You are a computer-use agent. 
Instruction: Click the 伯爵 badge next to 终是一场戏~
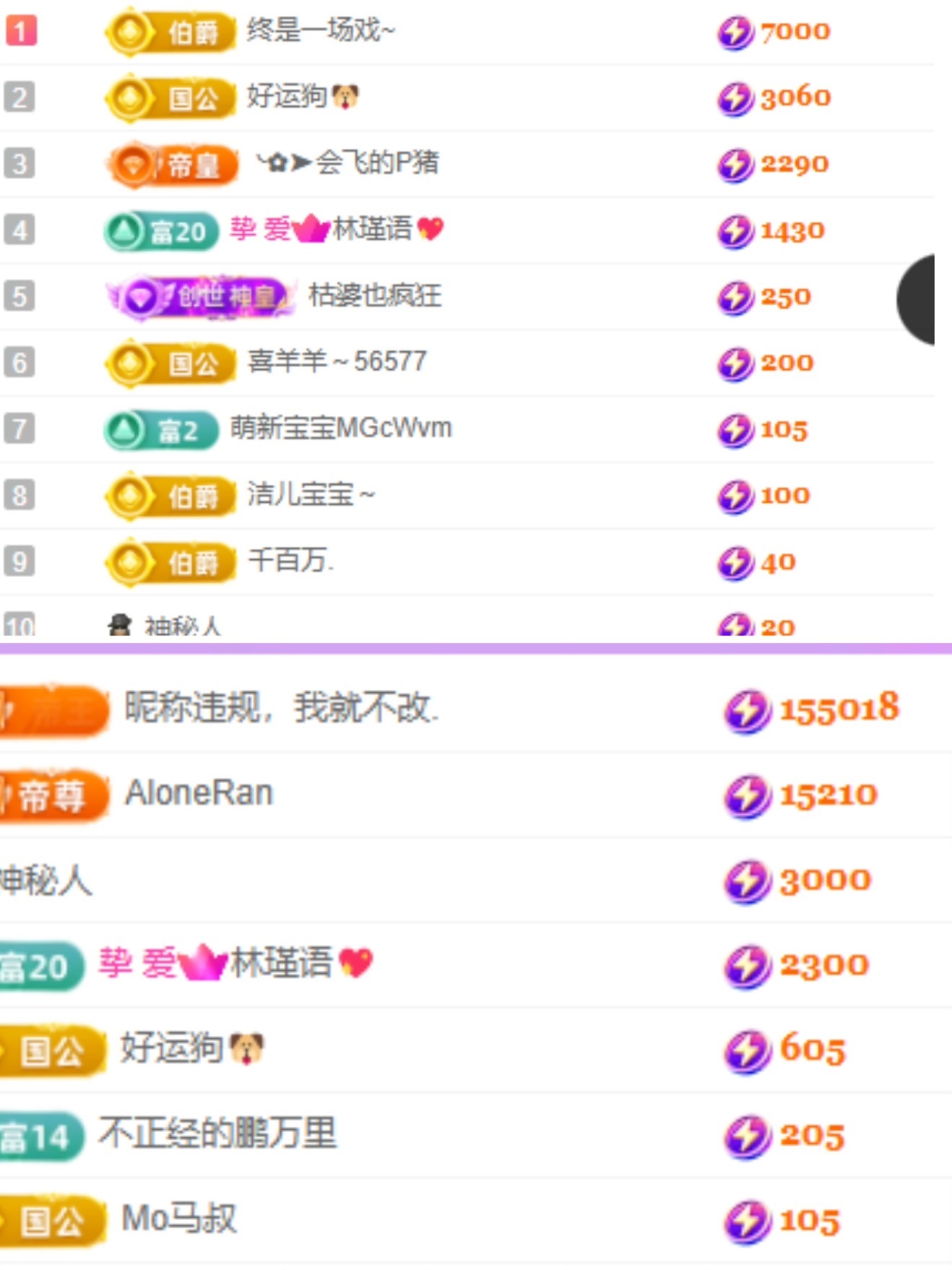pyautogui.click(x=171, y=32)
